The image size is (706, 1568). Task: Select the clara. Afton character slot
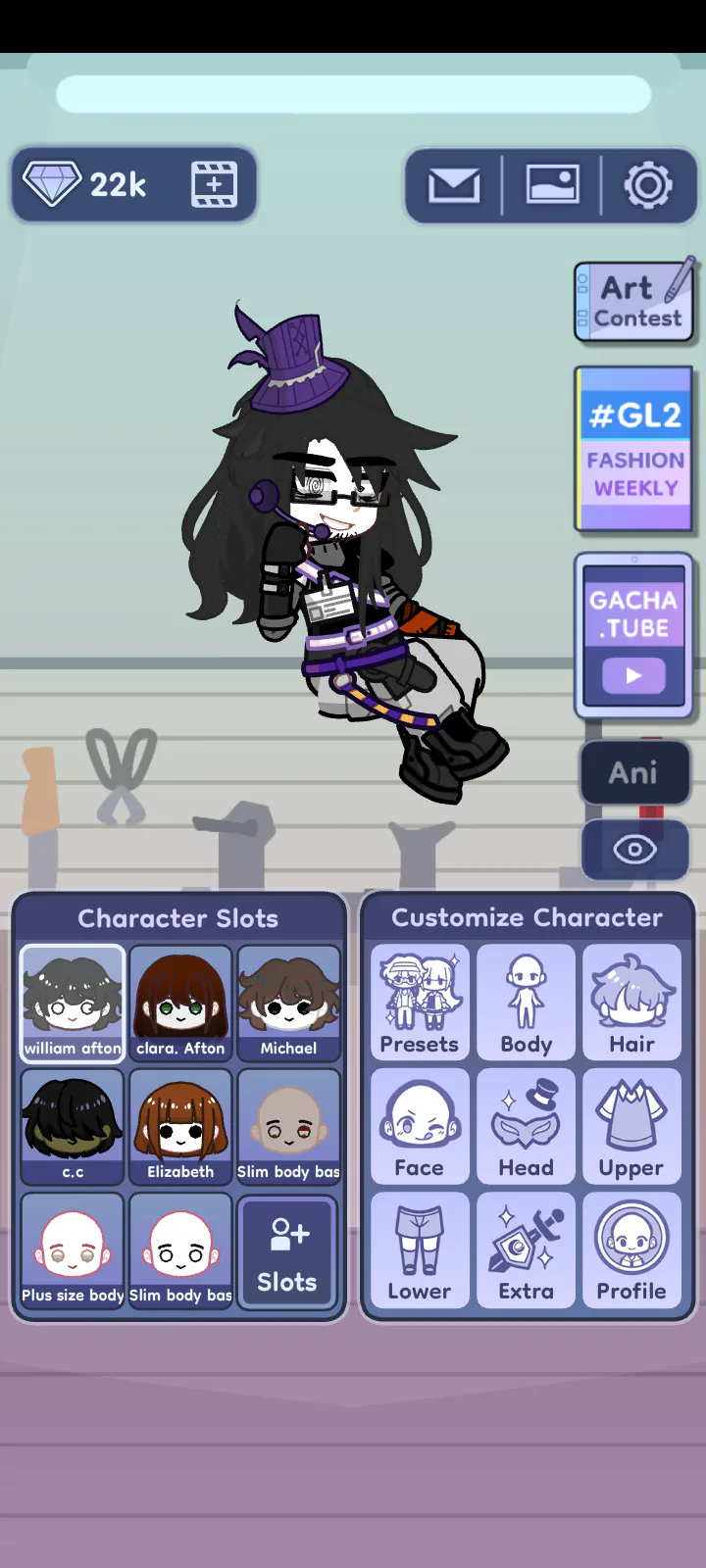180,1003
